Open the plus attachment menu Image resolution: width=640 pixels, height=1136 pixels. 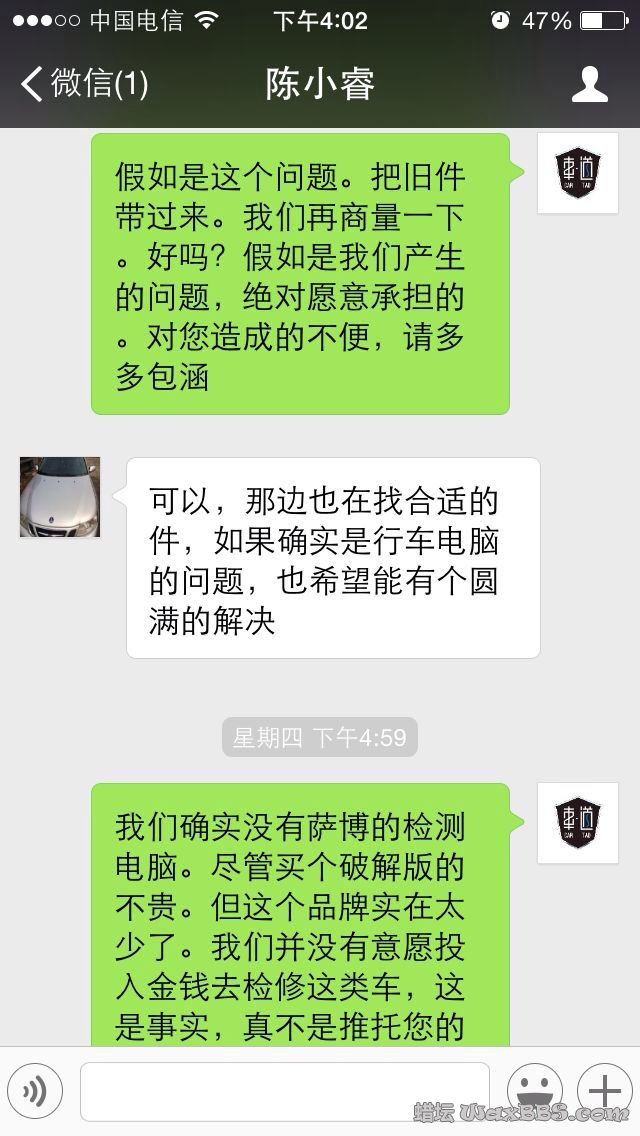604,1091
